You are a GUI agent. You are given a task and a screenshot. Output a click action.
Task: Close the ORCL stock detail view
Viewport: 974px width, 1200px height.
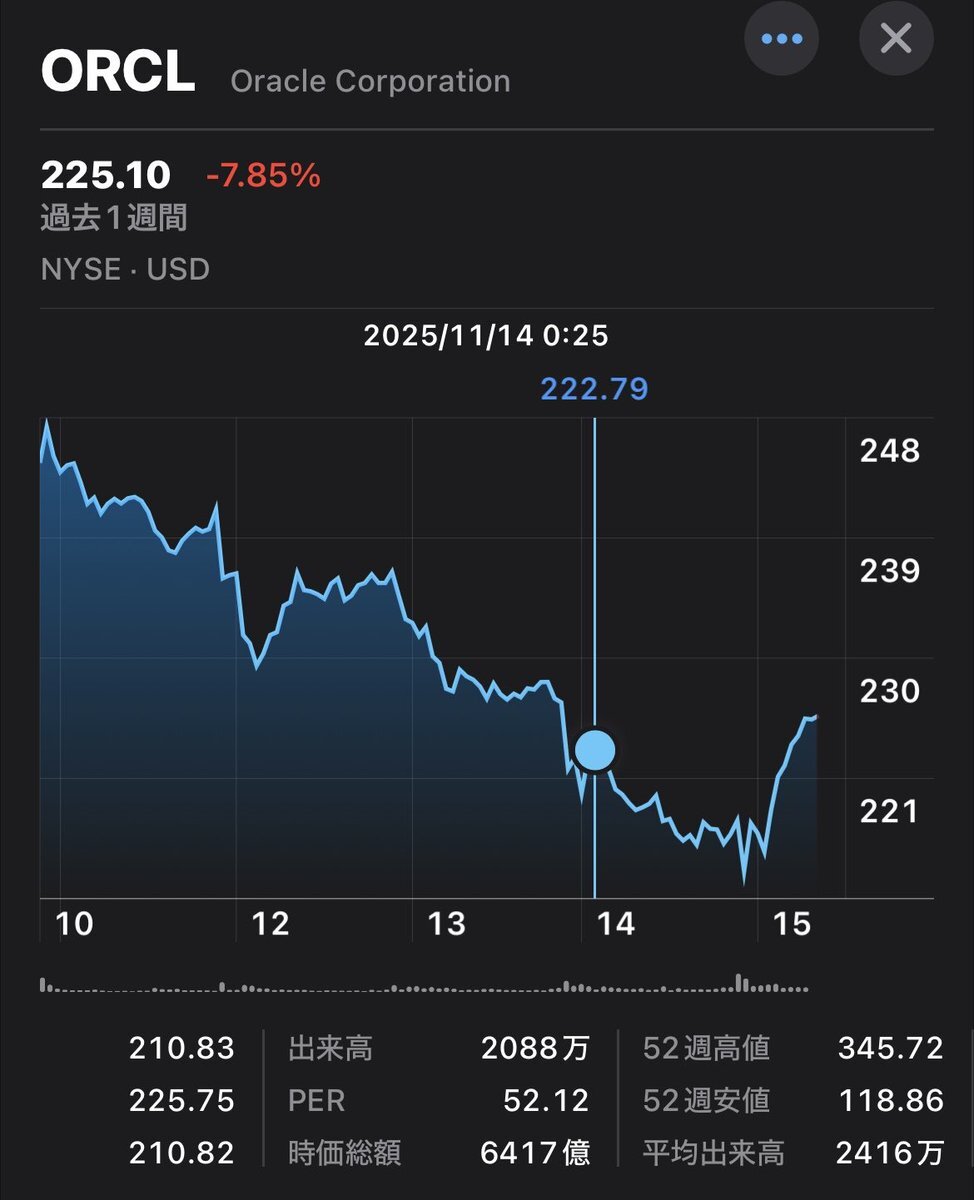coord(895,39)
